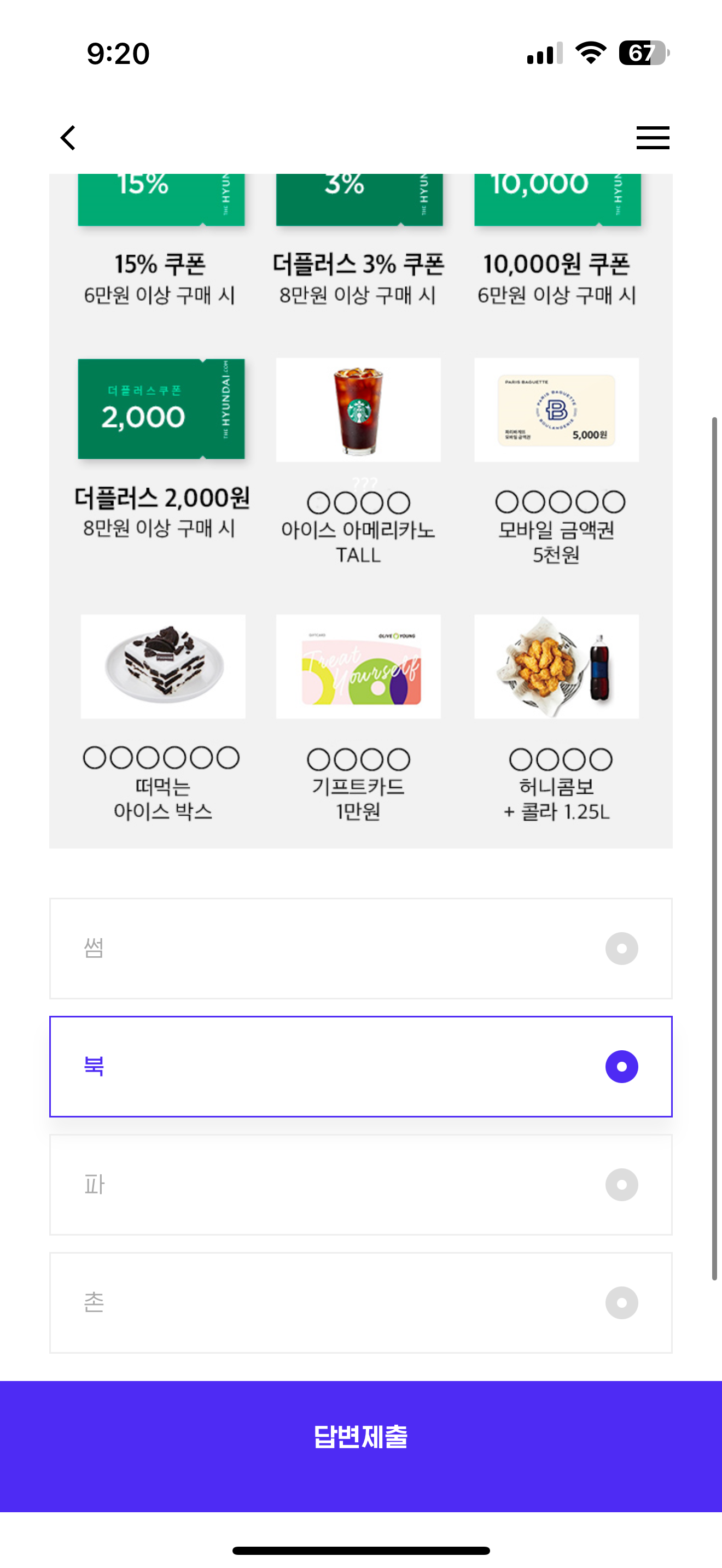
Task: Choose the answer option 북
Action: tap(360, 1066)
